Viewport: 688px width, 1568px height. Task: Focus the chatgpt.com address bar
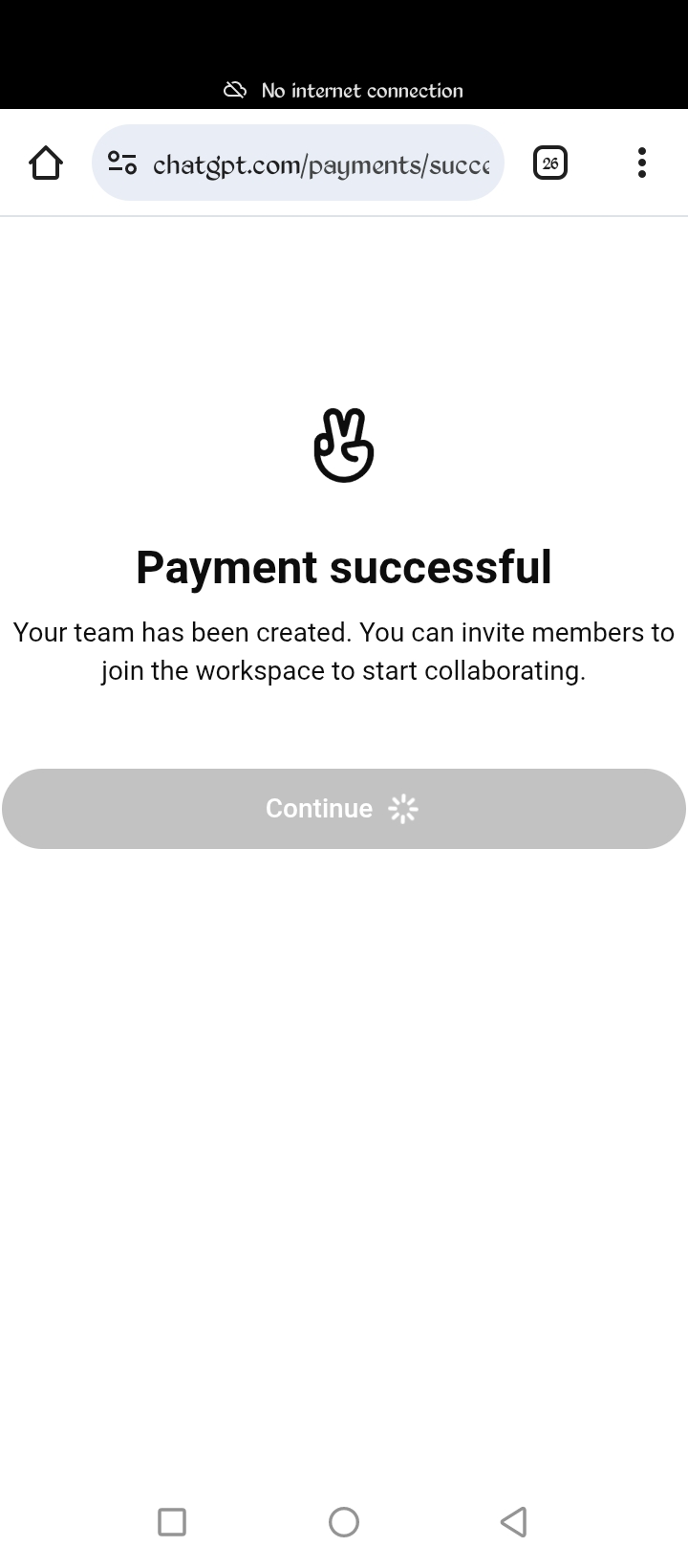[x=320, y=164]
